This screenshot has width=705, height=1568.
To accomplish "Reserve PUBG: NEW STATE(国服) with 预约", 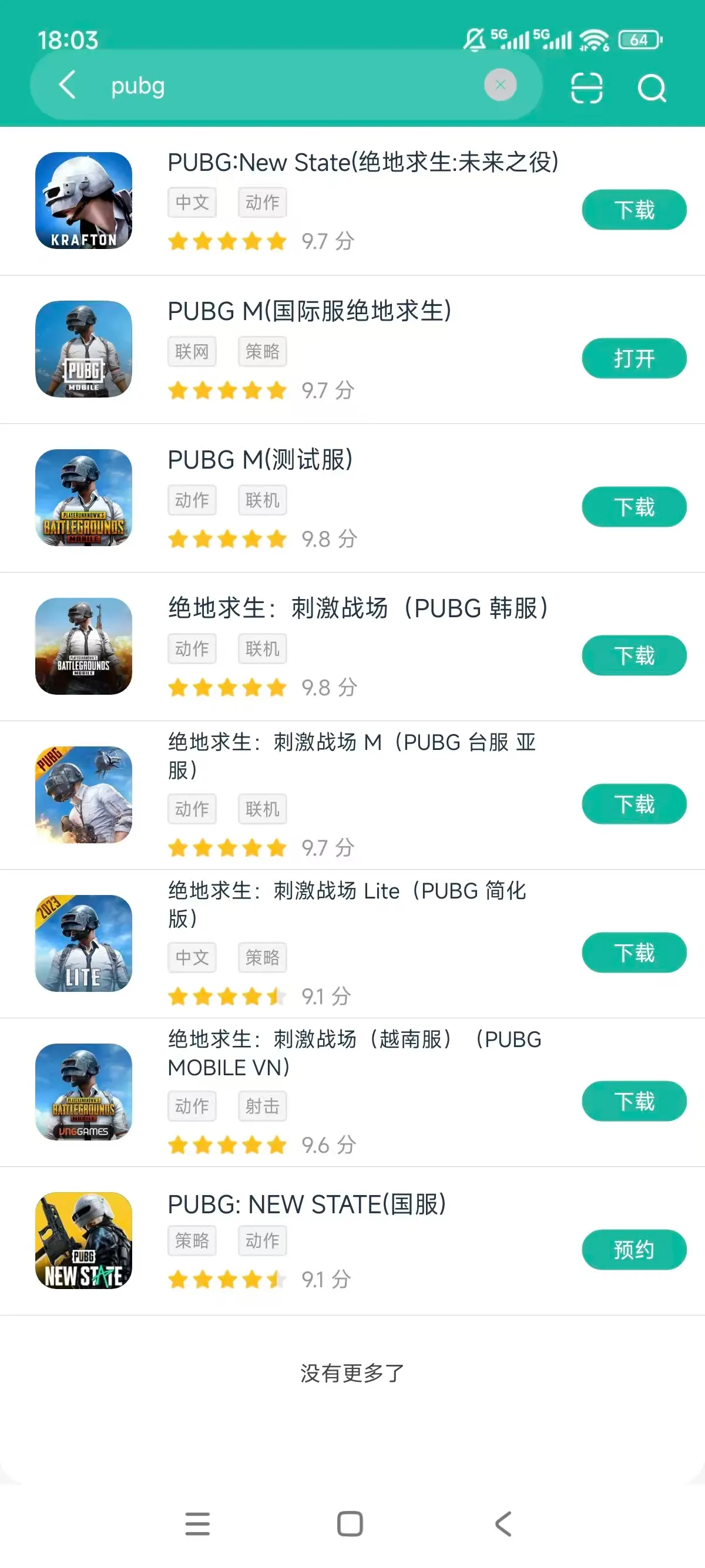I will (634, 1250).
